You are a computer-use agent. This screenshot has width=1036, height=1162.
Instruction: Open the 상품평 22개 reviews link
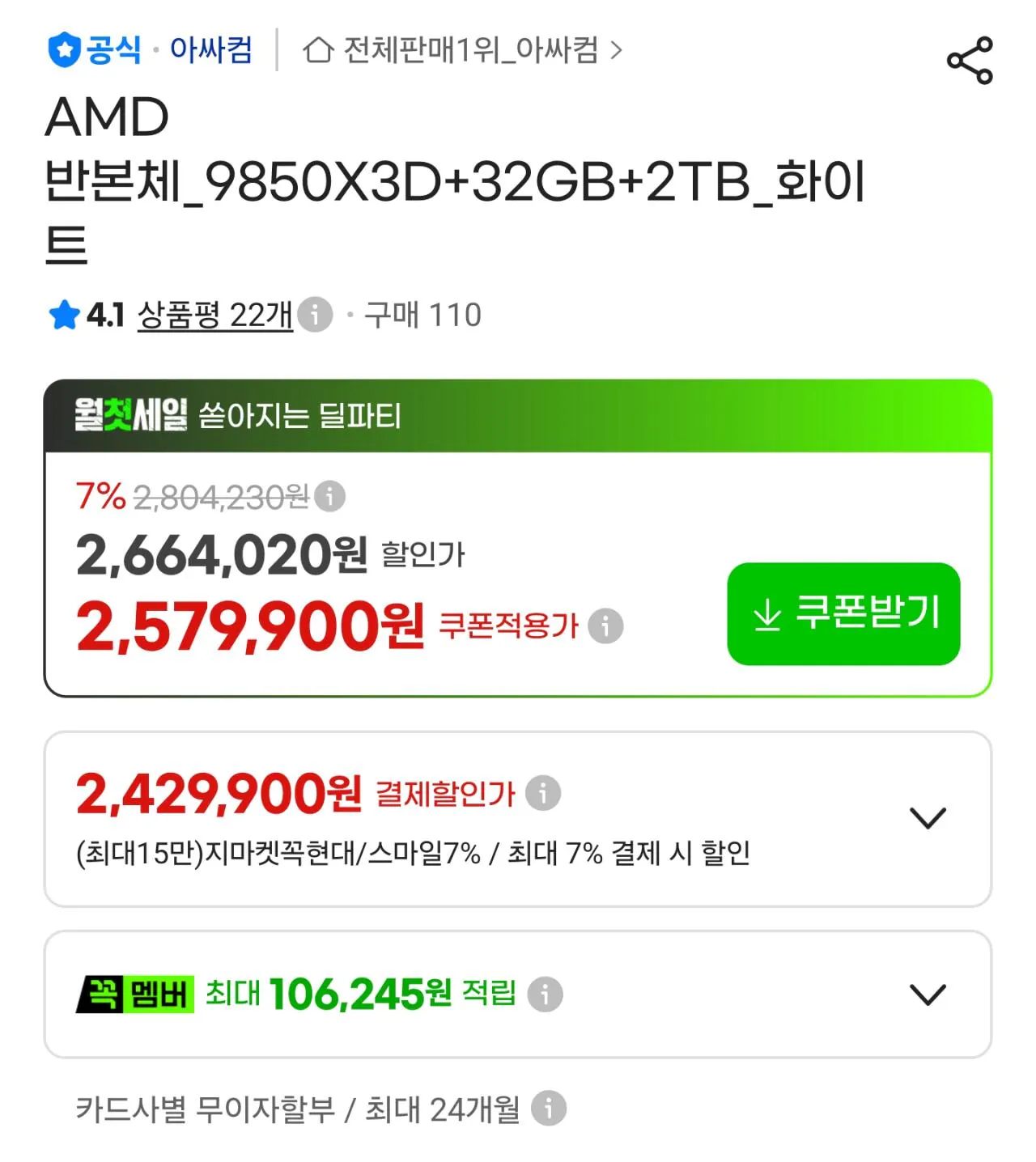[214, 315]
